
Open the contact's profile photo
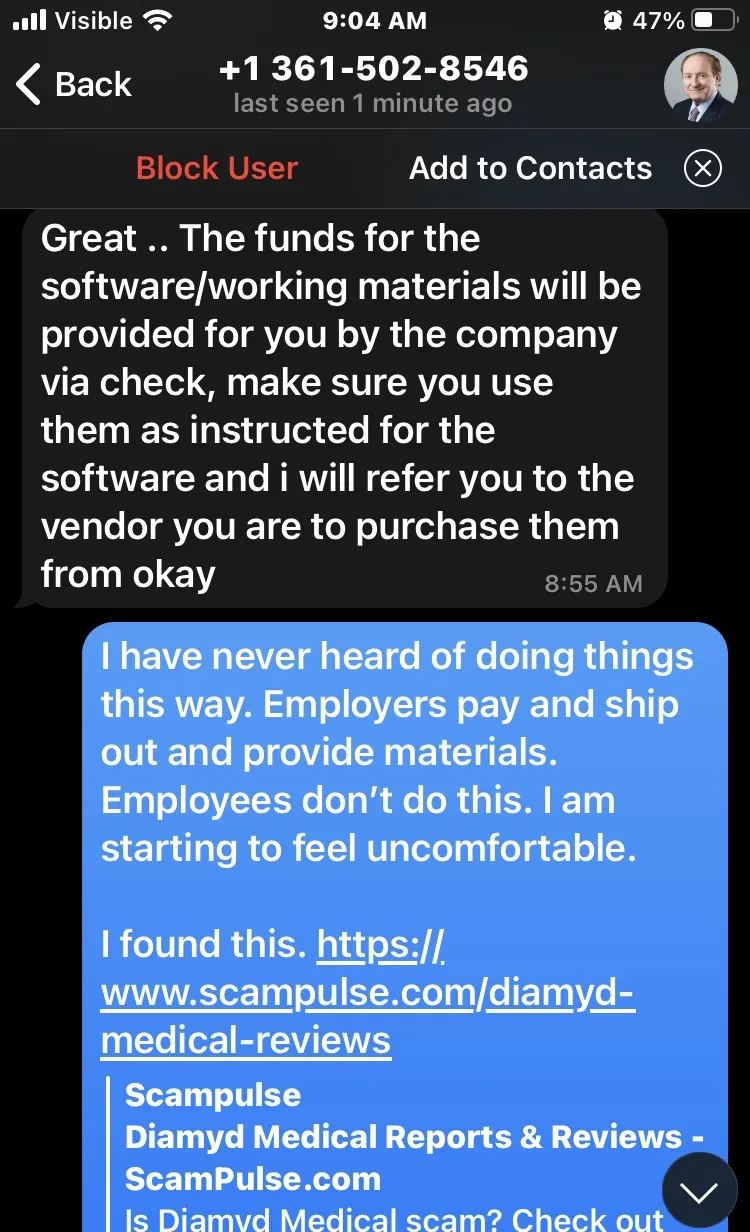pos(700,85)
